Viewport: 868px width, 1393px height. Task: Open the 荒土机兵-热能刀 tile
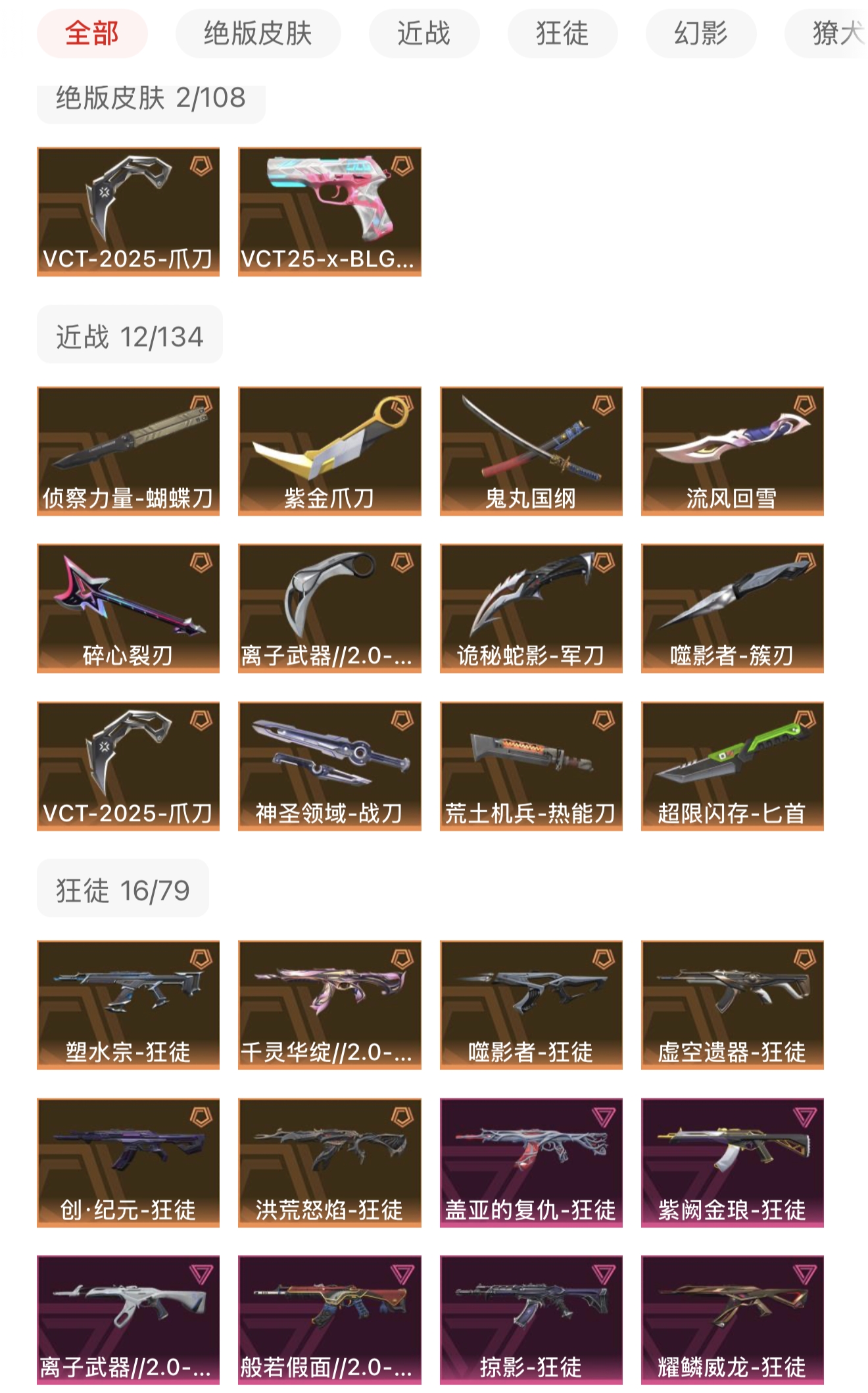pyautogui.click(x=531, y=766)
